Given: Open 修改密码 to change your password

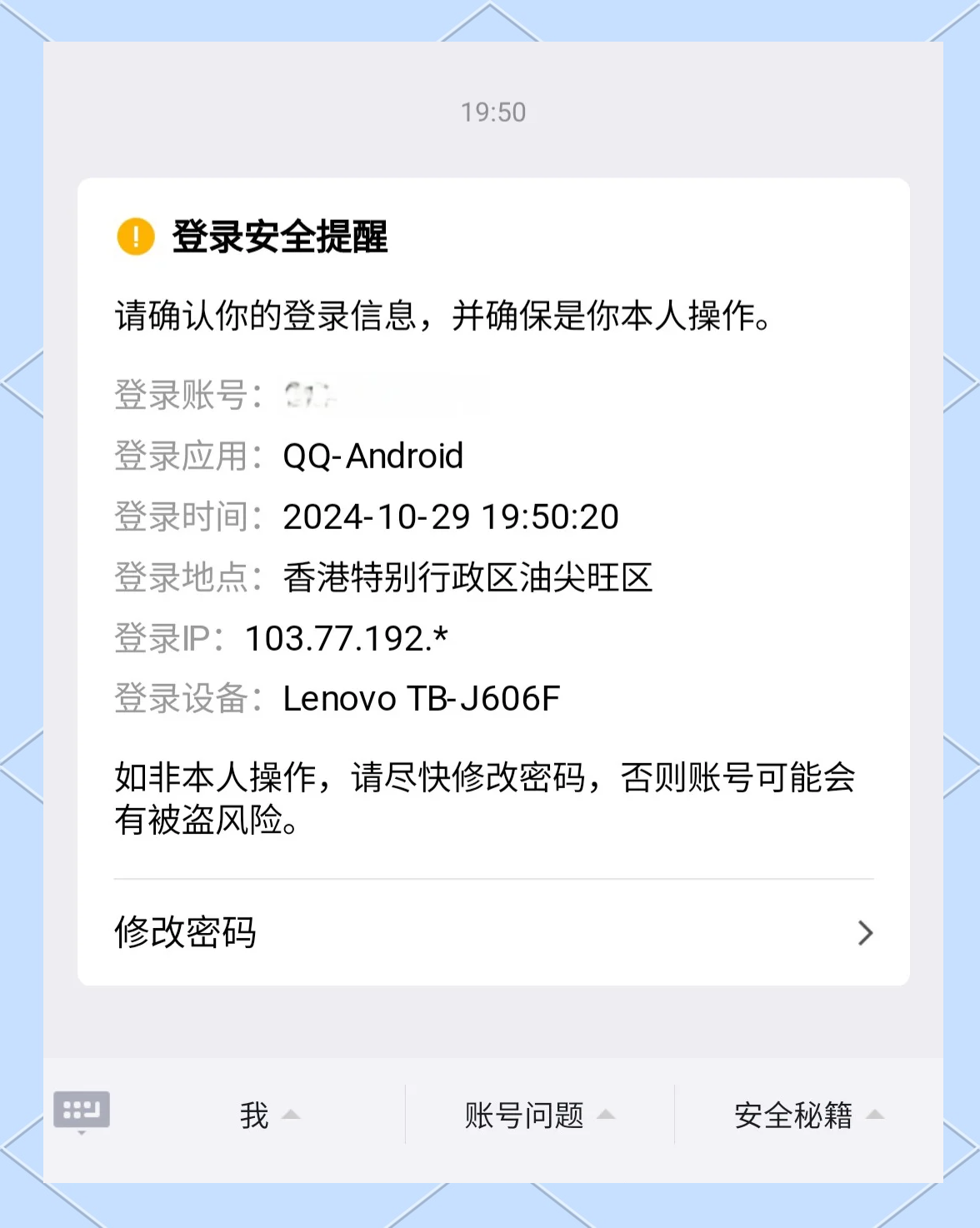Looking at the screenshot, I should pos(186,934).
